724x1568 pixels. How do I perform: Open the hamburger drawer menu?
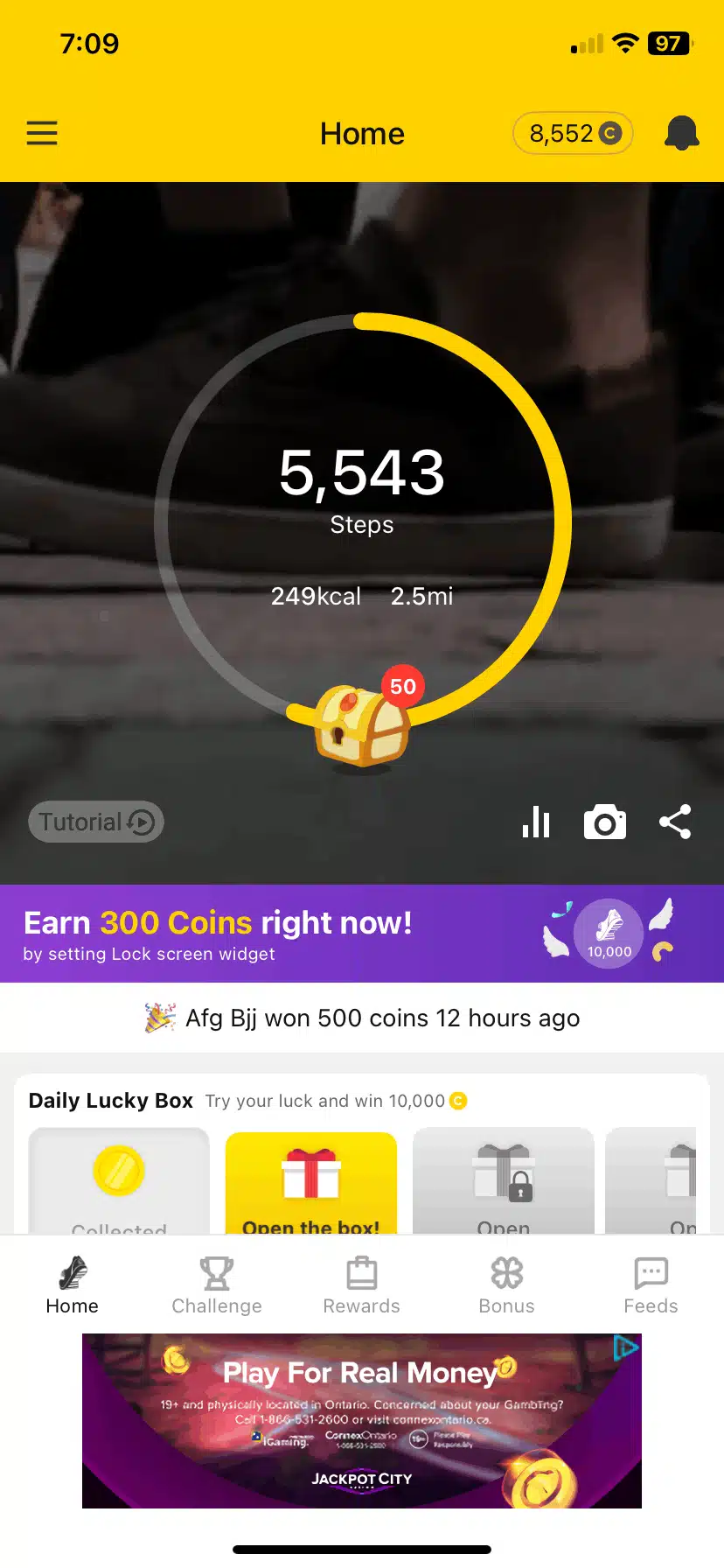tap(42, 133)
